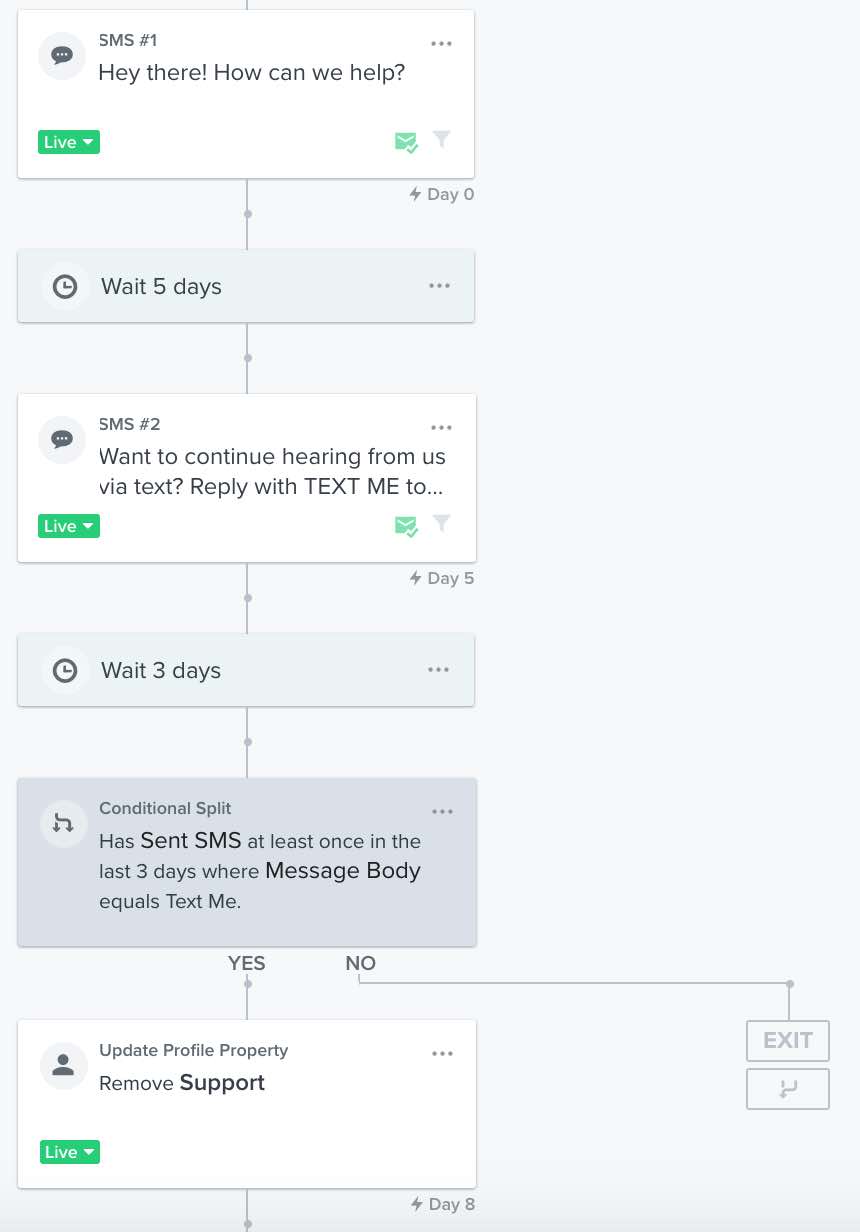
Task: Open the SMS #2 options menu
Action: [x=441, y=428]
